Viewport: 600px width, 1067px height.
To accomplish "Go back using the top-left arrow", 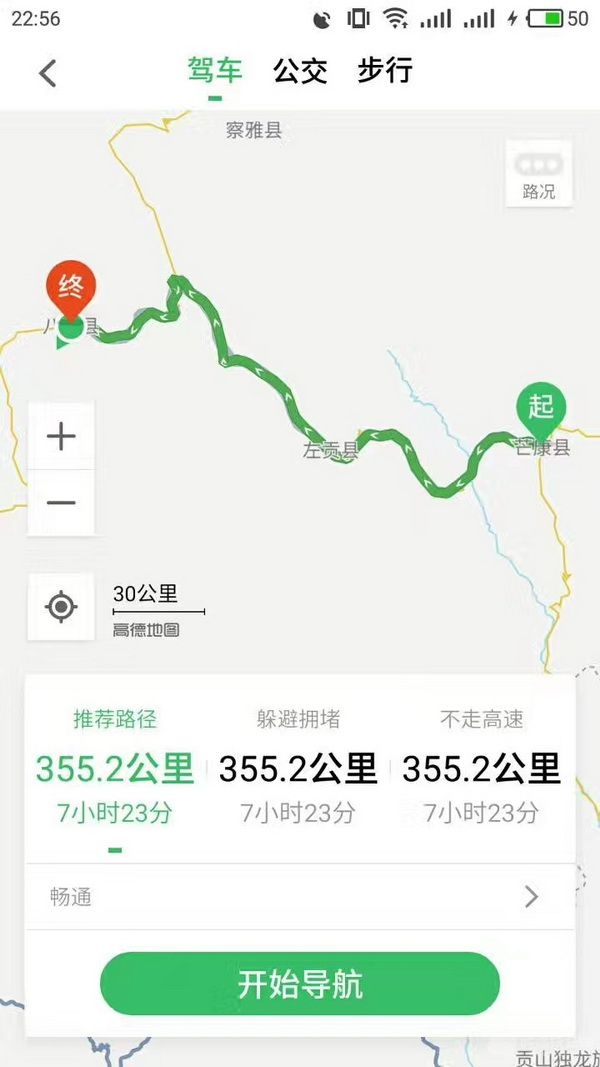I will pos(48,73).
